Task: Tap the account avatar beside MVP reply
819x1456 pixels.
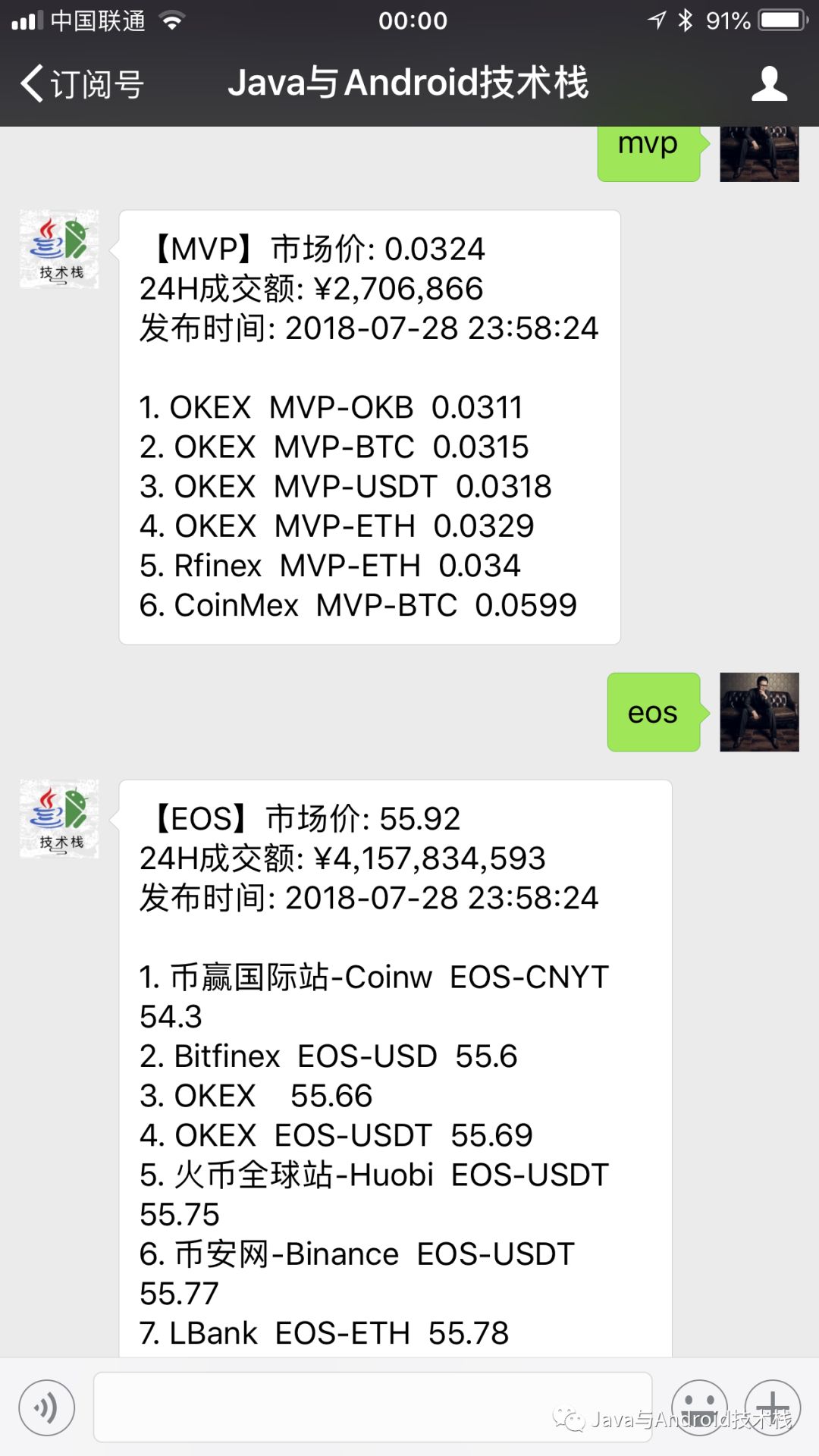Action: pos(59,249)
